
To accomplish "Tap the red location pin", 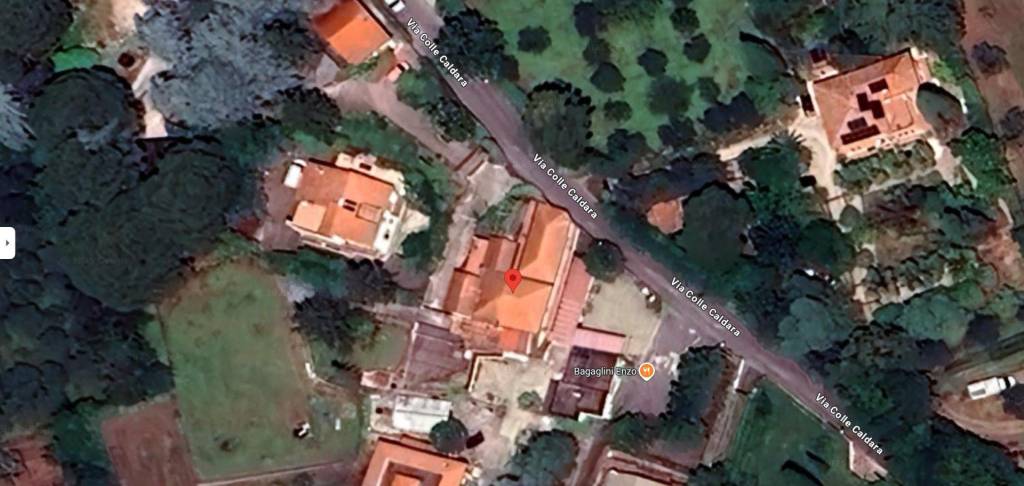I will click(512, 279).
